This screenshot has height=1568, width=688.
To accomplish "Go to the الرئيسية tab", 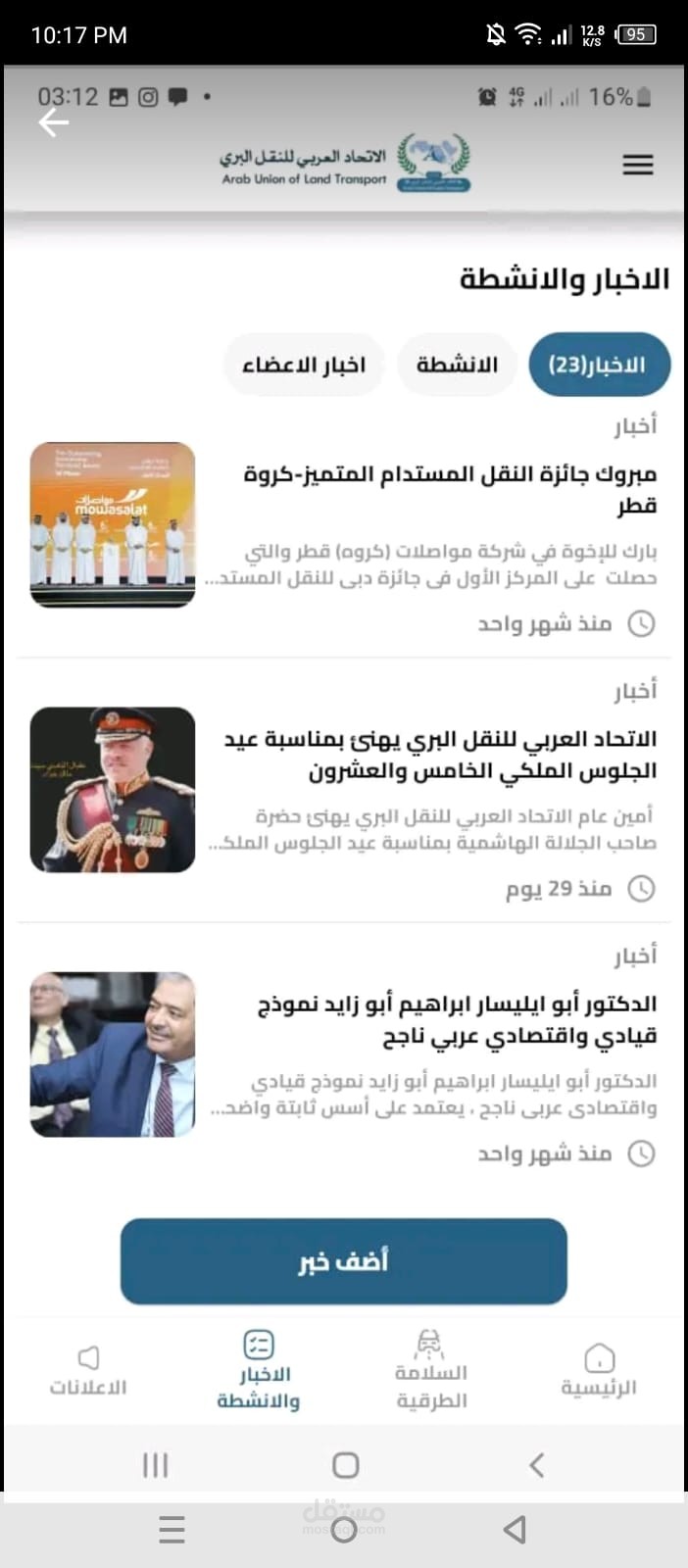I will (599, 1371).
